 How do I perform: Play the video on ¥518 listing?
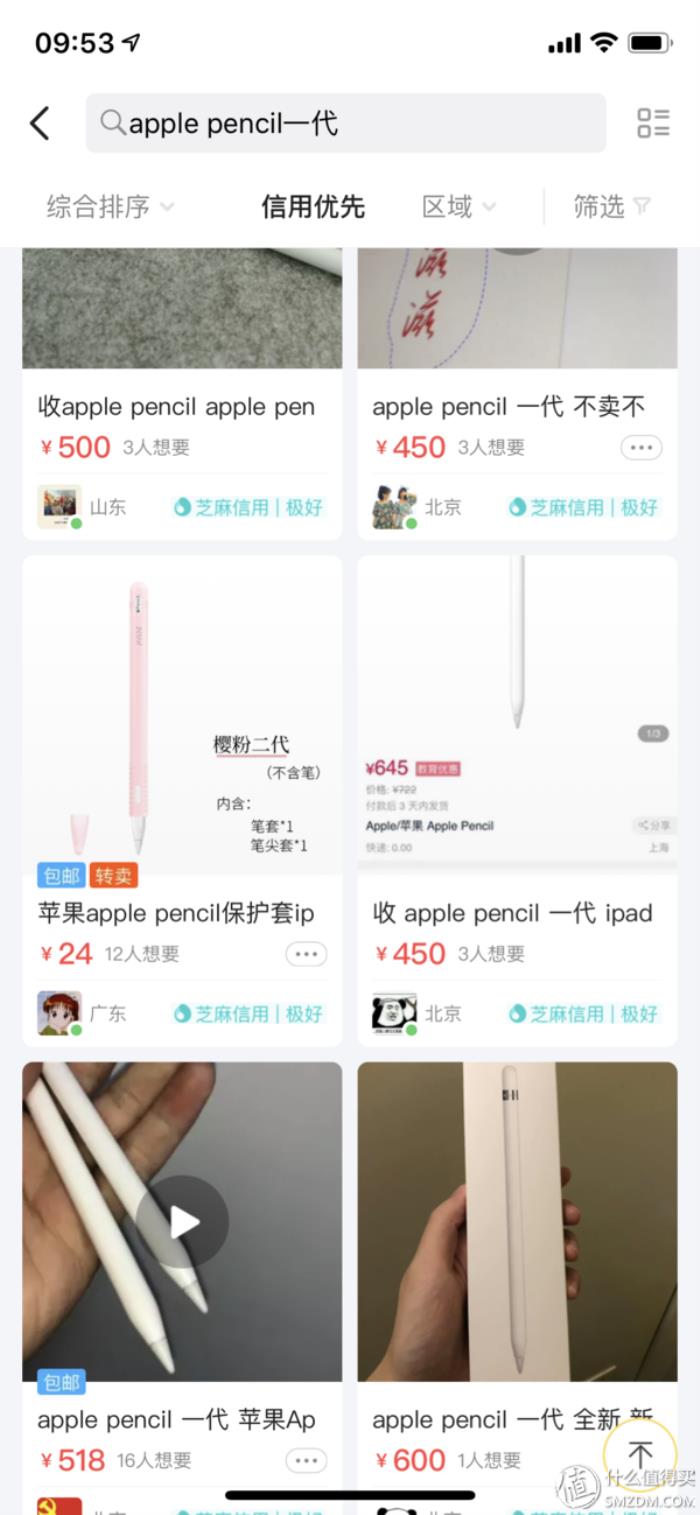(x=182, y=1221)
